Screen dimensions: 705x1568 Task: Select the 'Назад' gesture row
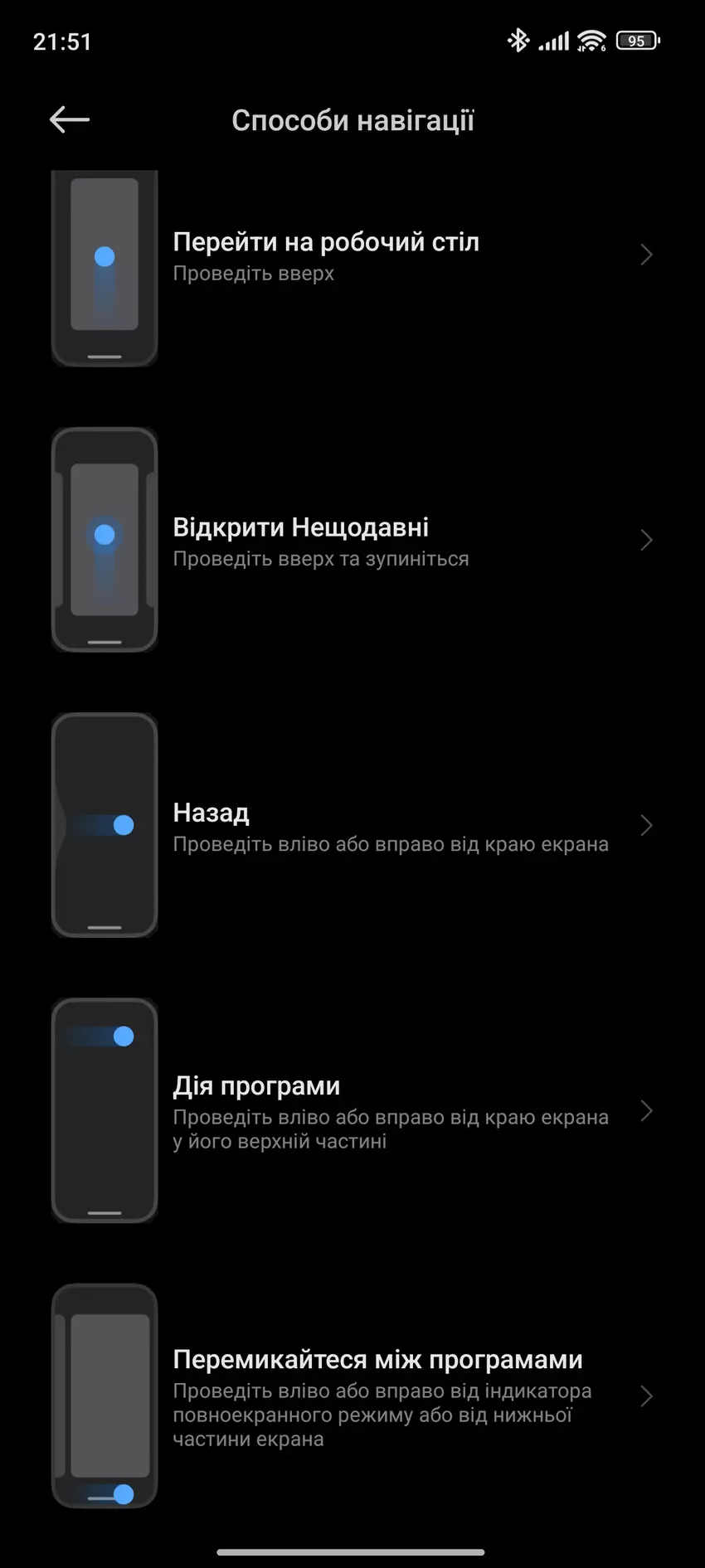pos(352,826)
